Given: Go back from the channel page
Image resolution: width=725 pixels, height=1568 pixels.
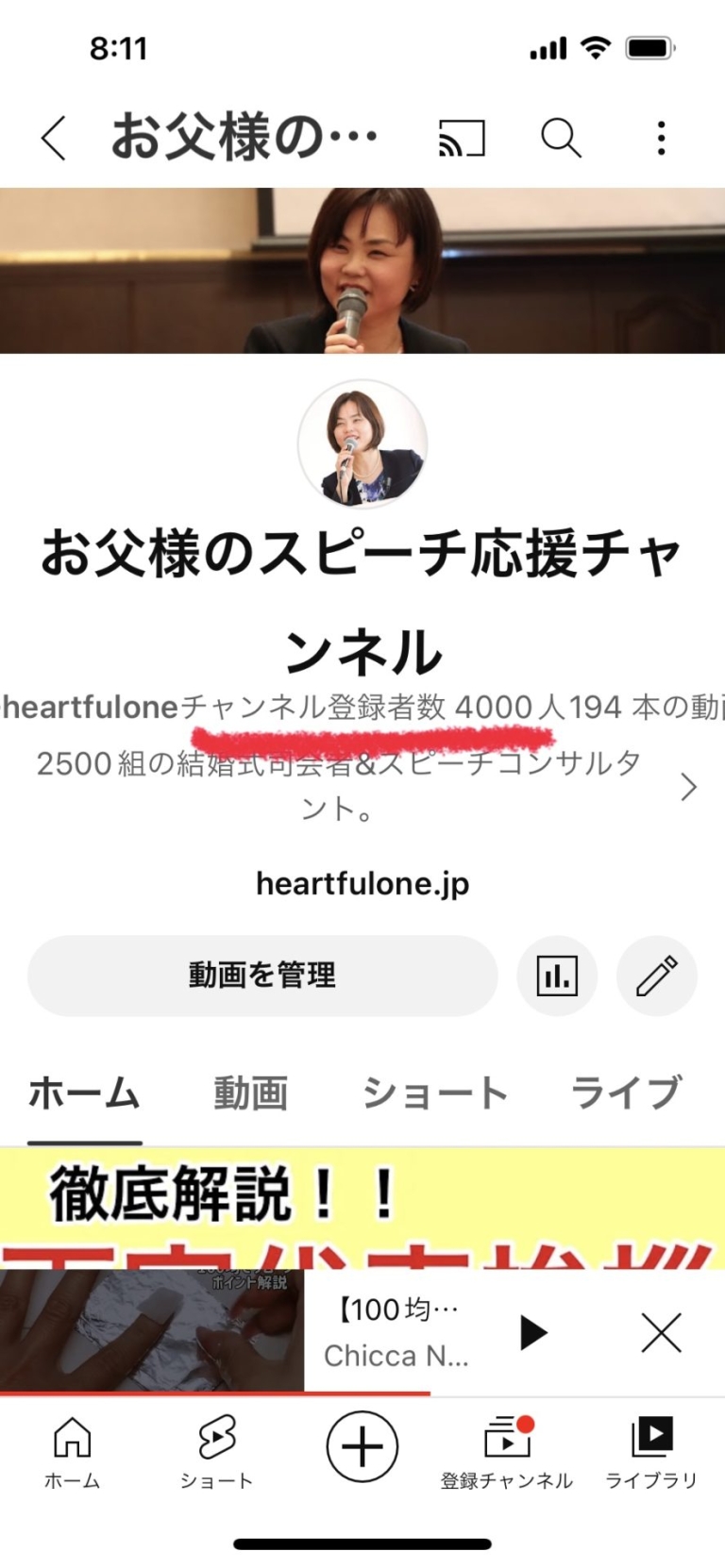Looking at the screenshot, I should click(x=54, y=139).
